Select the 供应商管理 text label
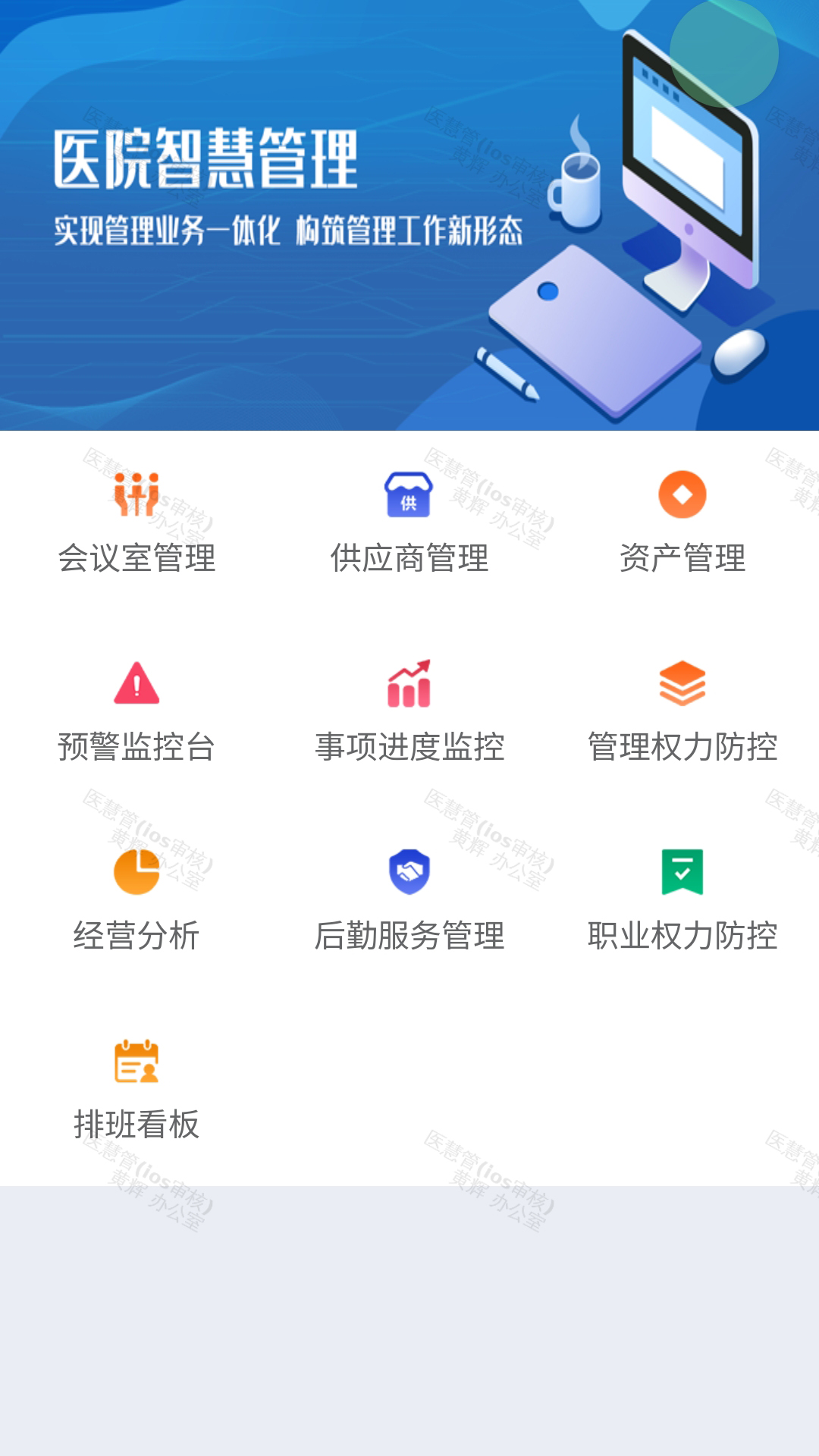This screenshot has width=819, height=1456. 409,561
